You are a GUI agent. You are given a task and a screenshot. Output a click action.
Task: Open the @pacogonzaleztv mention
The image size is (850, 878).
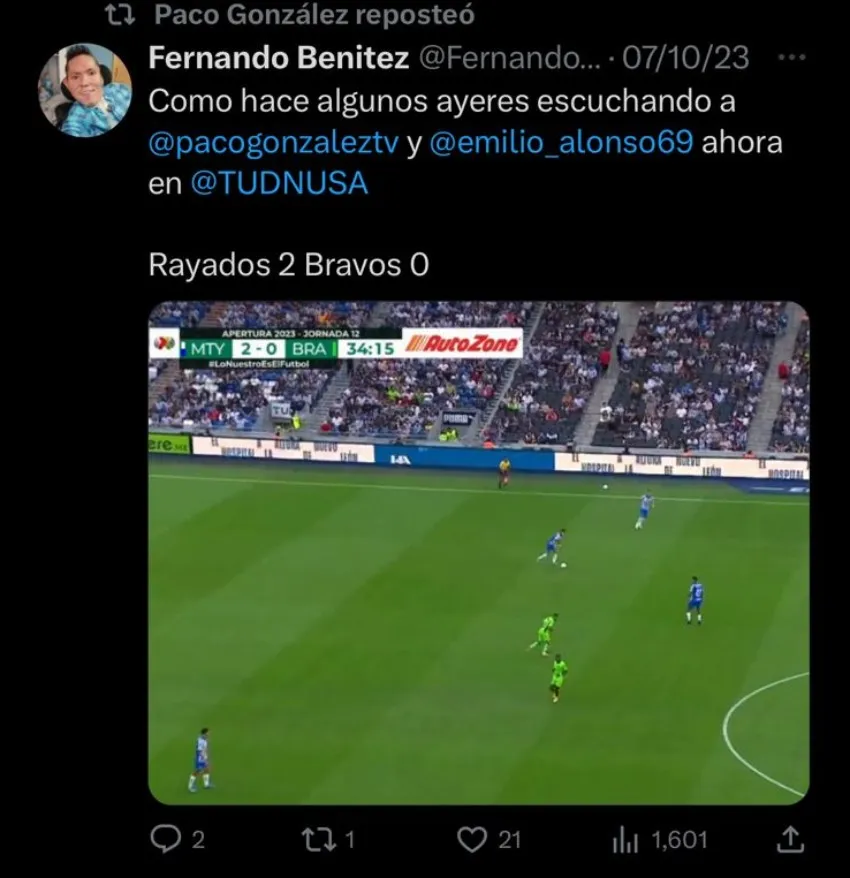273,143
